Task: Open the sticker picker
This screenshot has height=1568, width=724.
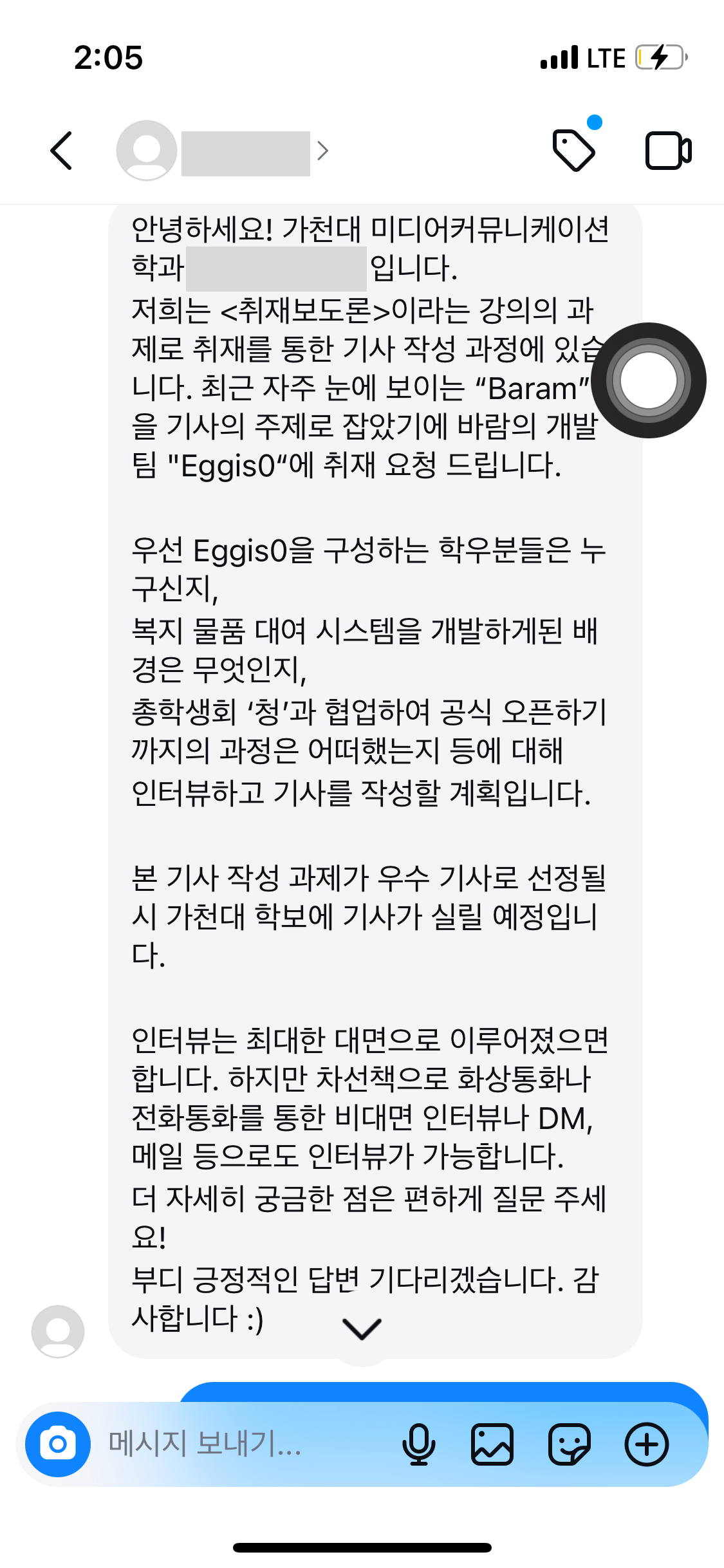Action: coord(569,1444)
